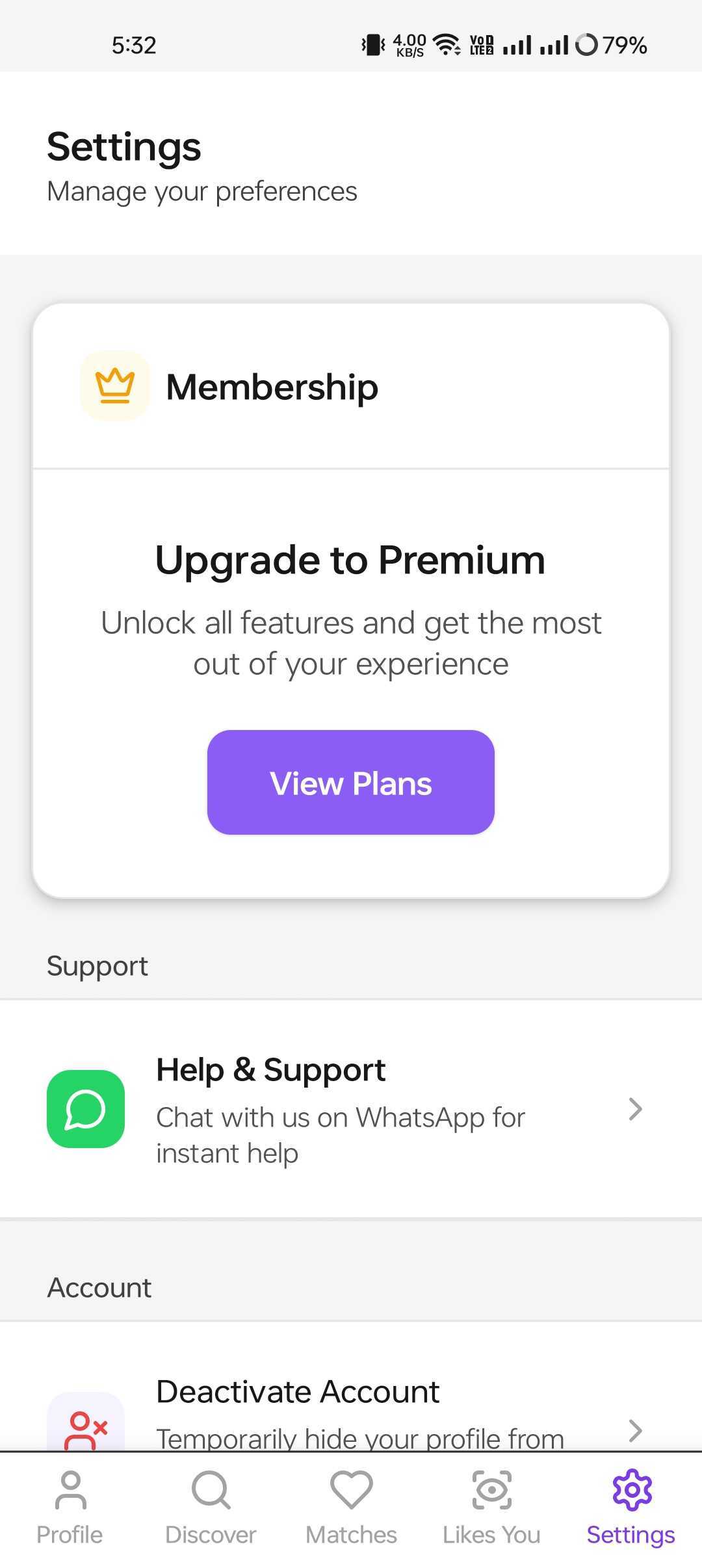
Task: Switch to the Likes You tab
Action: click(491, 1507)
